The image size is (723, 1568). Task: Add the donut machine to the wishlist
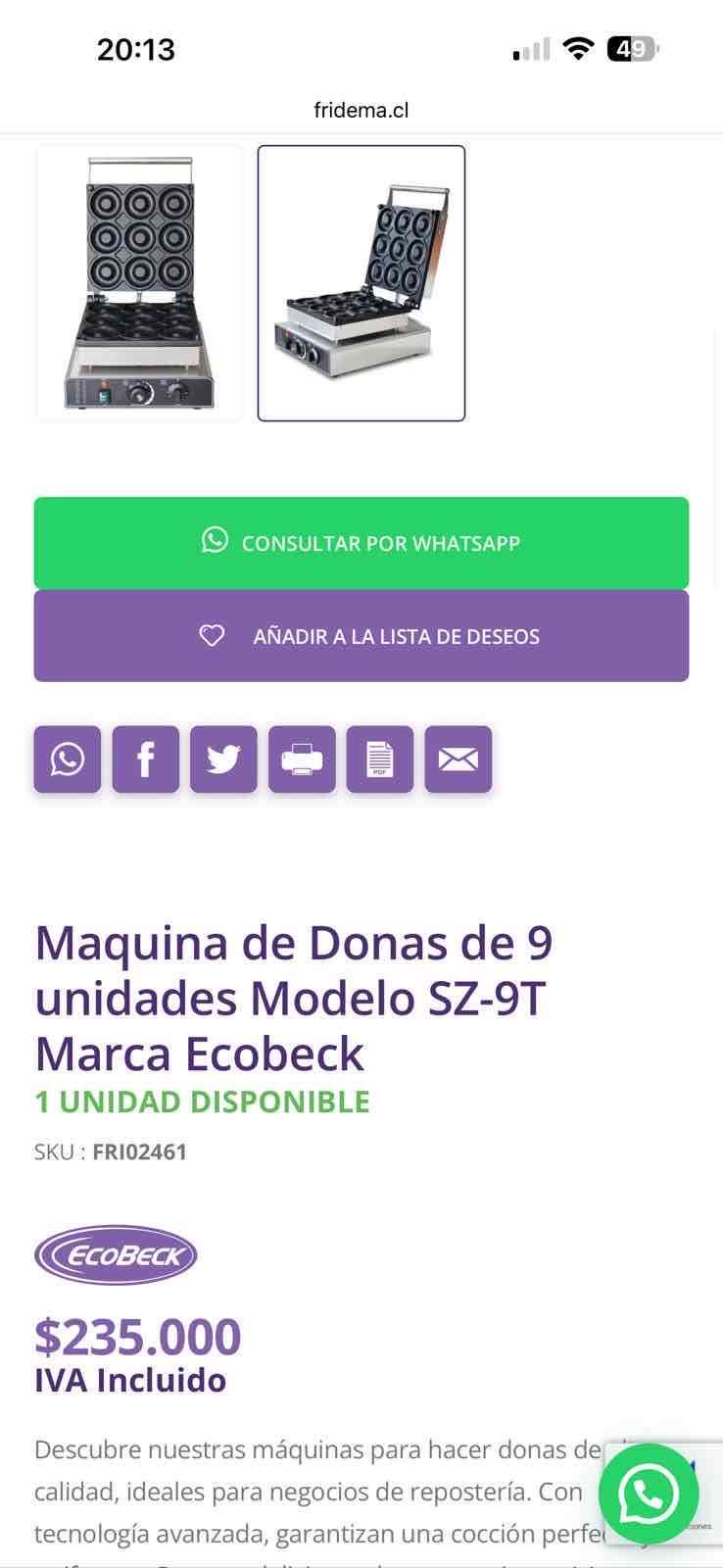(x=361, y=635)
